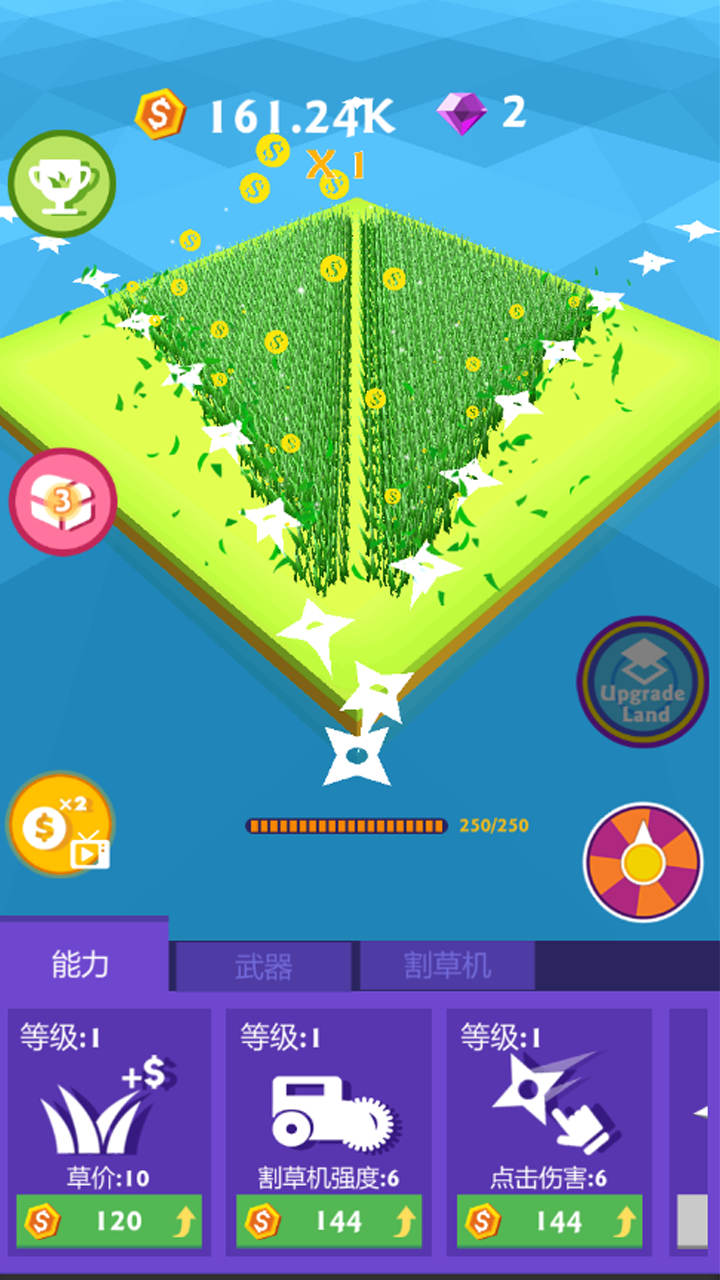The image size is (720, 1280).
Task: Select the grass price upgrade icon
Action: (104, 1110)
